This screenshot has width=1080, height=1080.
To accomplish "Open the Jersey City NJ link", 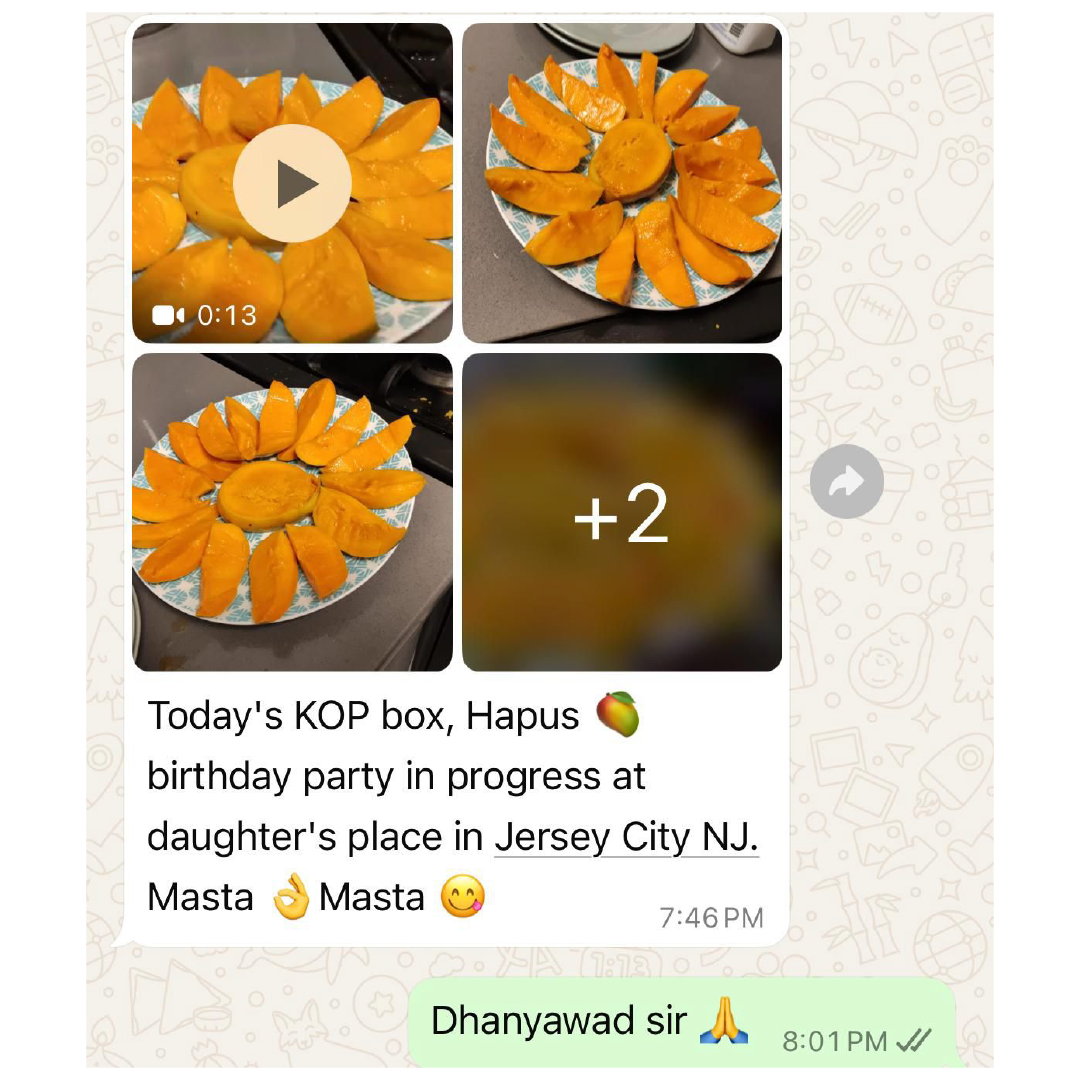I will [x=626, y=837].
